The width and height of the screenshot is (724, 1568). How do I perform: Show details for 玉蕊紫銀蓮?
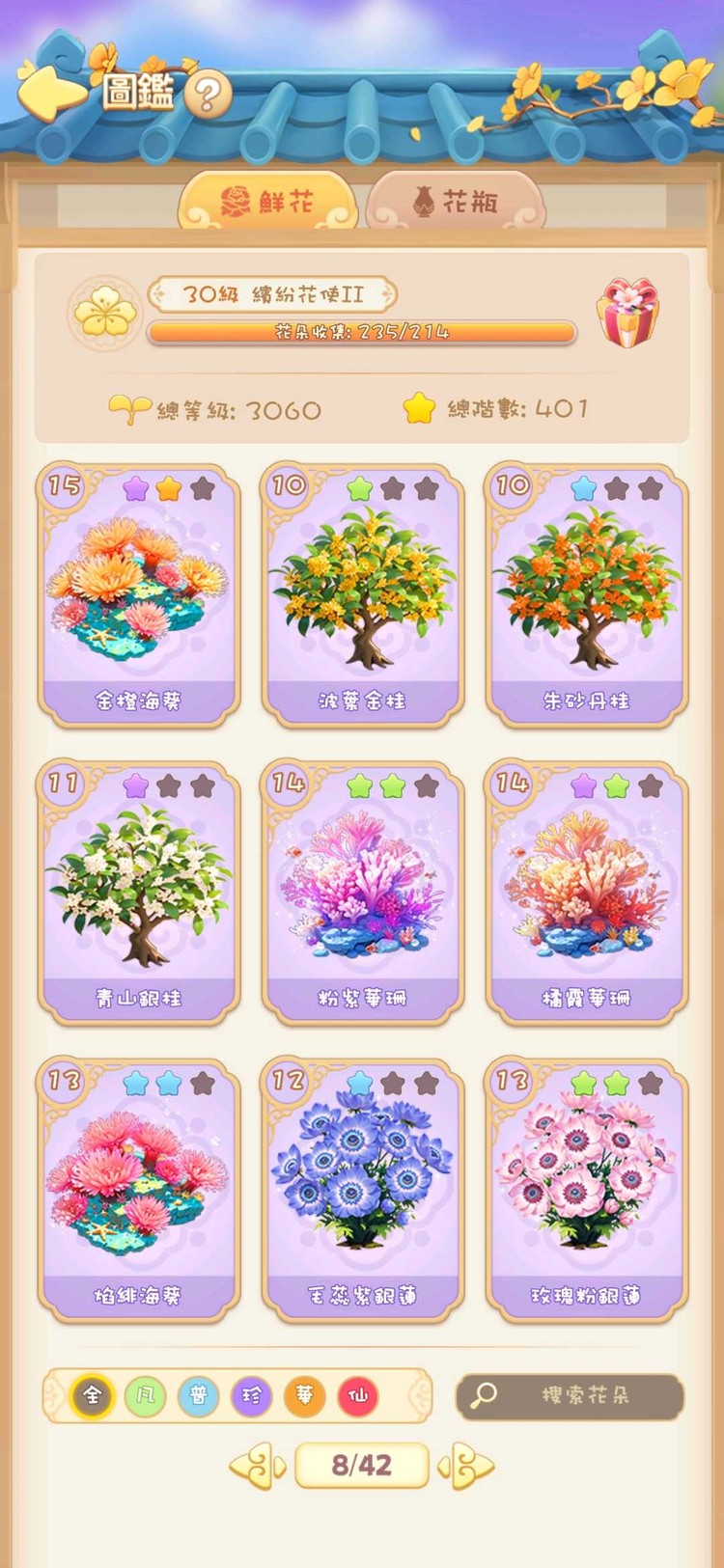(x=362, y=1190)
